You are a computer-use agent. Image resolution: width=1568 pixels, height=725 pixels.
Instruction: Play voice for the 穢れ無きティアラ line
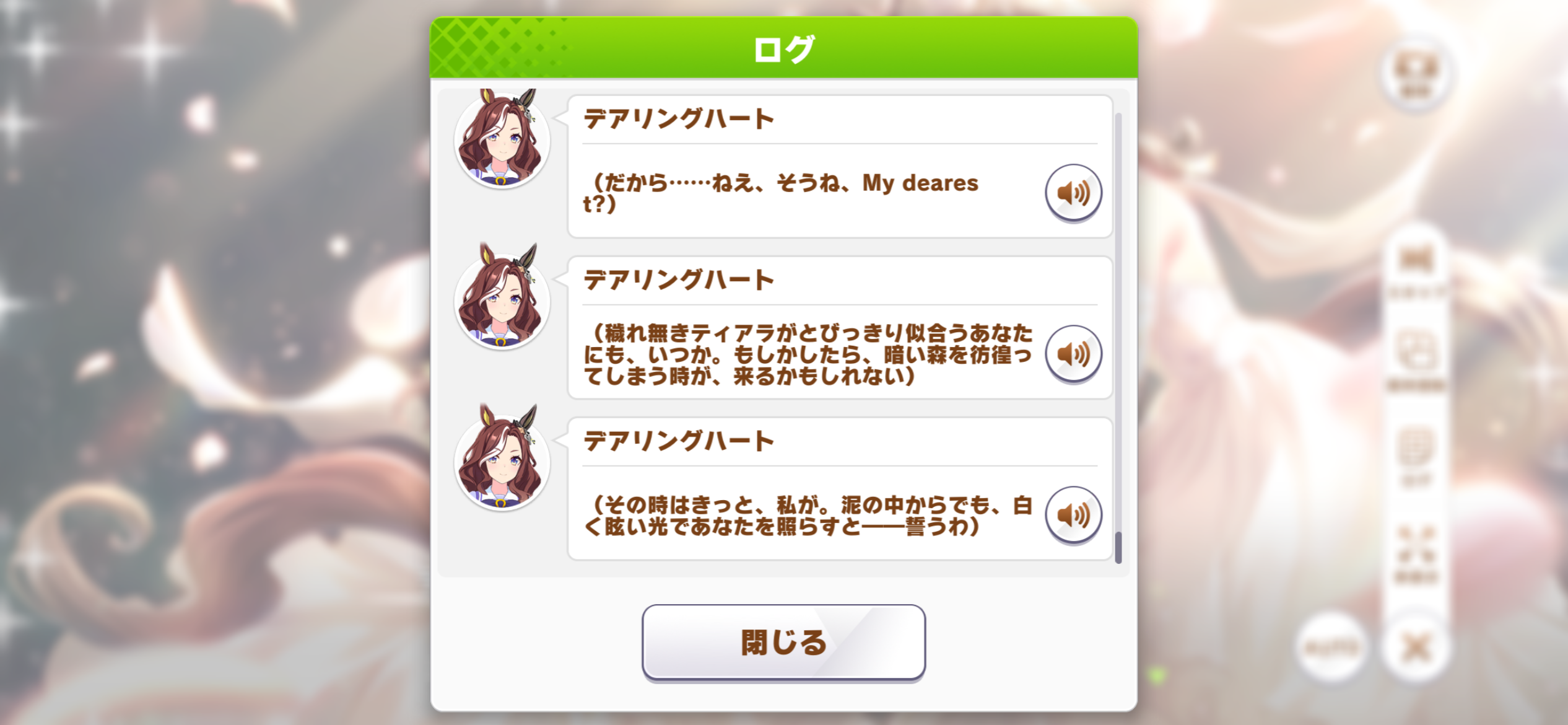click(x=1073, y=354)
